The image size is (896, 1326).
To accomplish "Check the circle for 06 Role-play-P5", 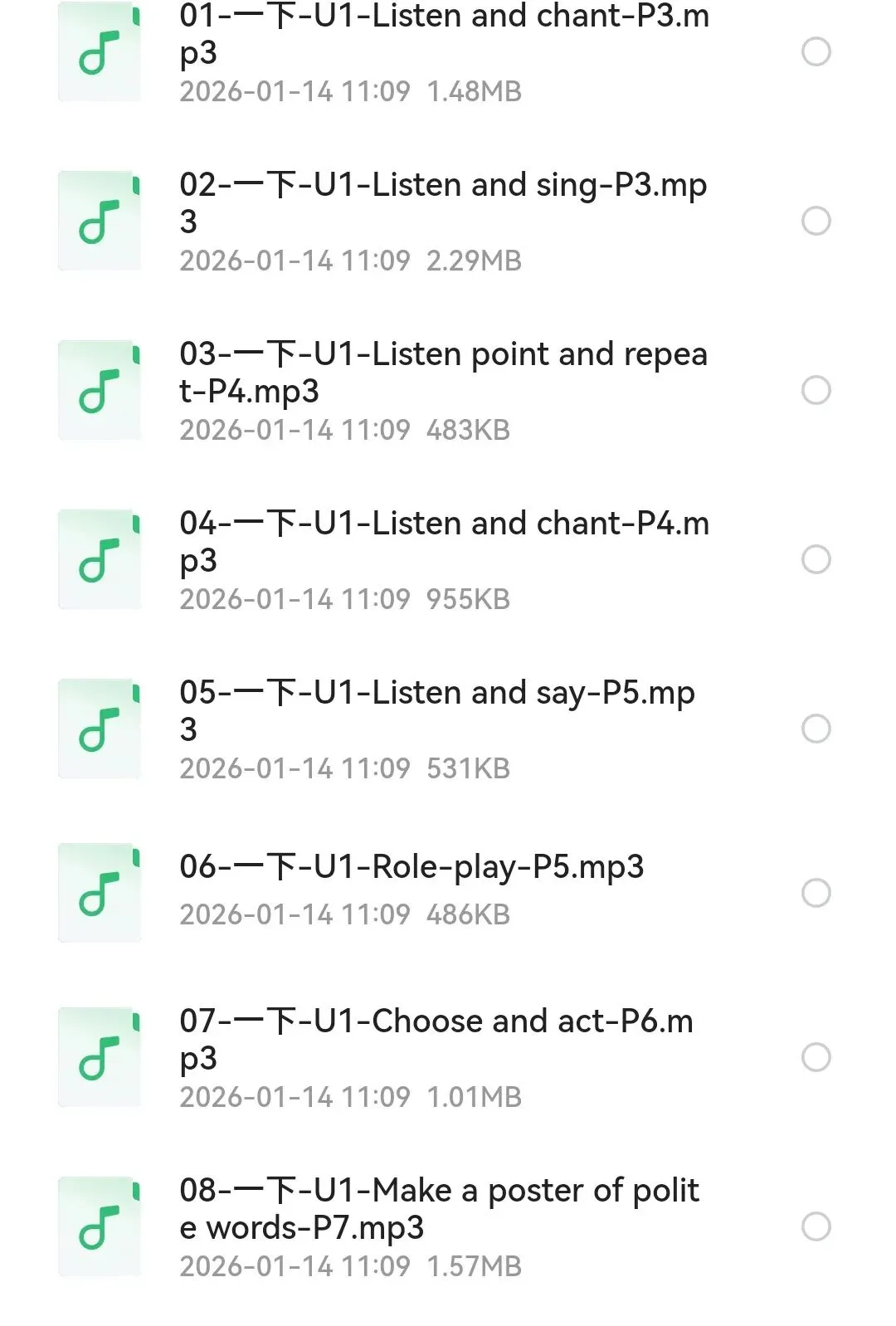I will click(x=816, y=893).
